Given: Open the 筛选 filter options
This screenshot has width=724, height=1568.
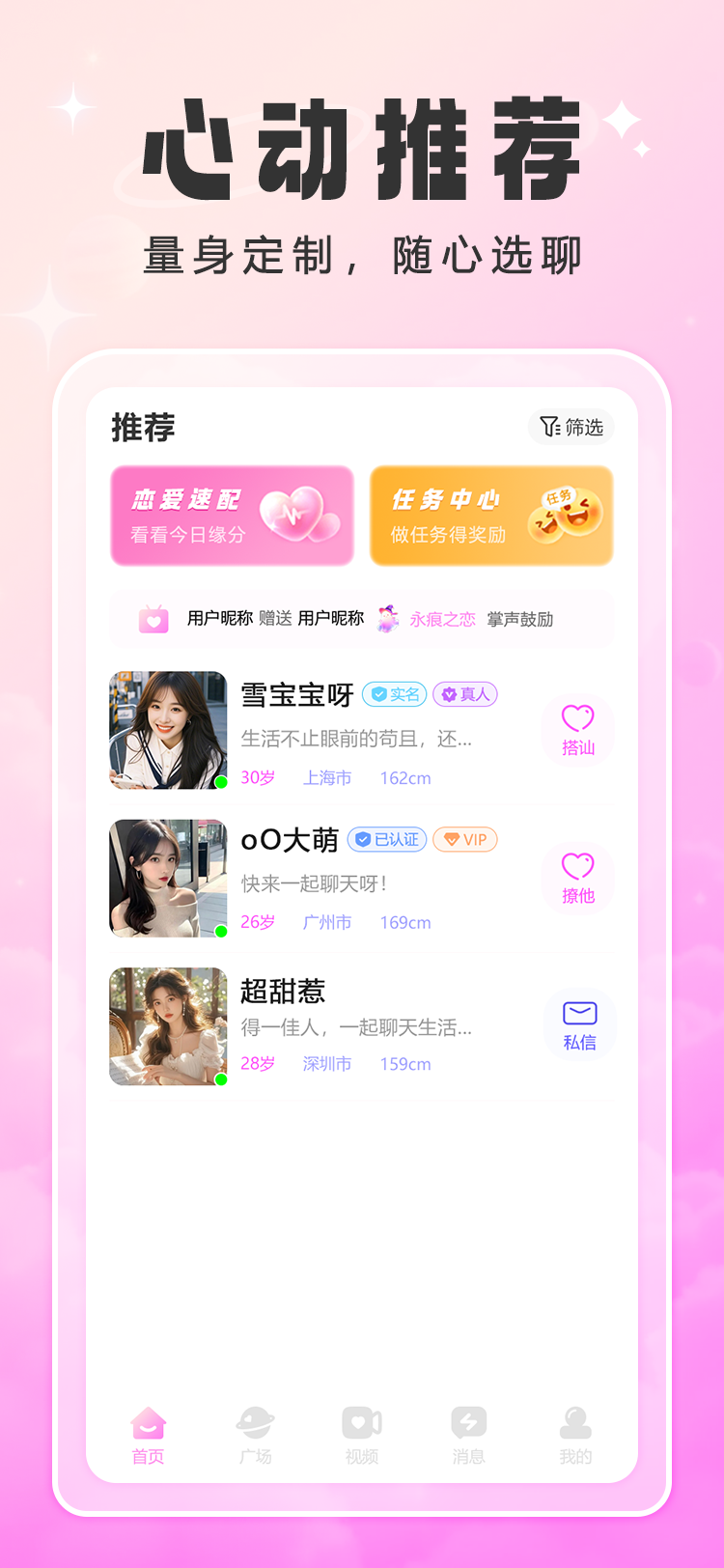Looking at the screenshot, I should (x=571, y=427).
